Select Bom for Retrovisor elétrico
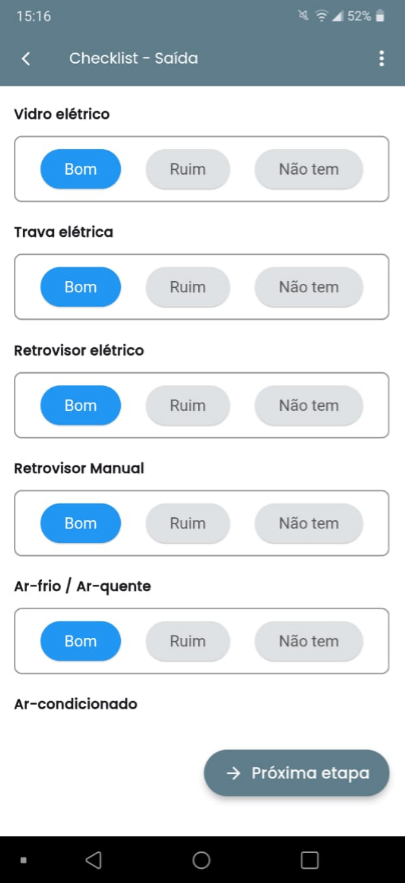 coord(81,405)
